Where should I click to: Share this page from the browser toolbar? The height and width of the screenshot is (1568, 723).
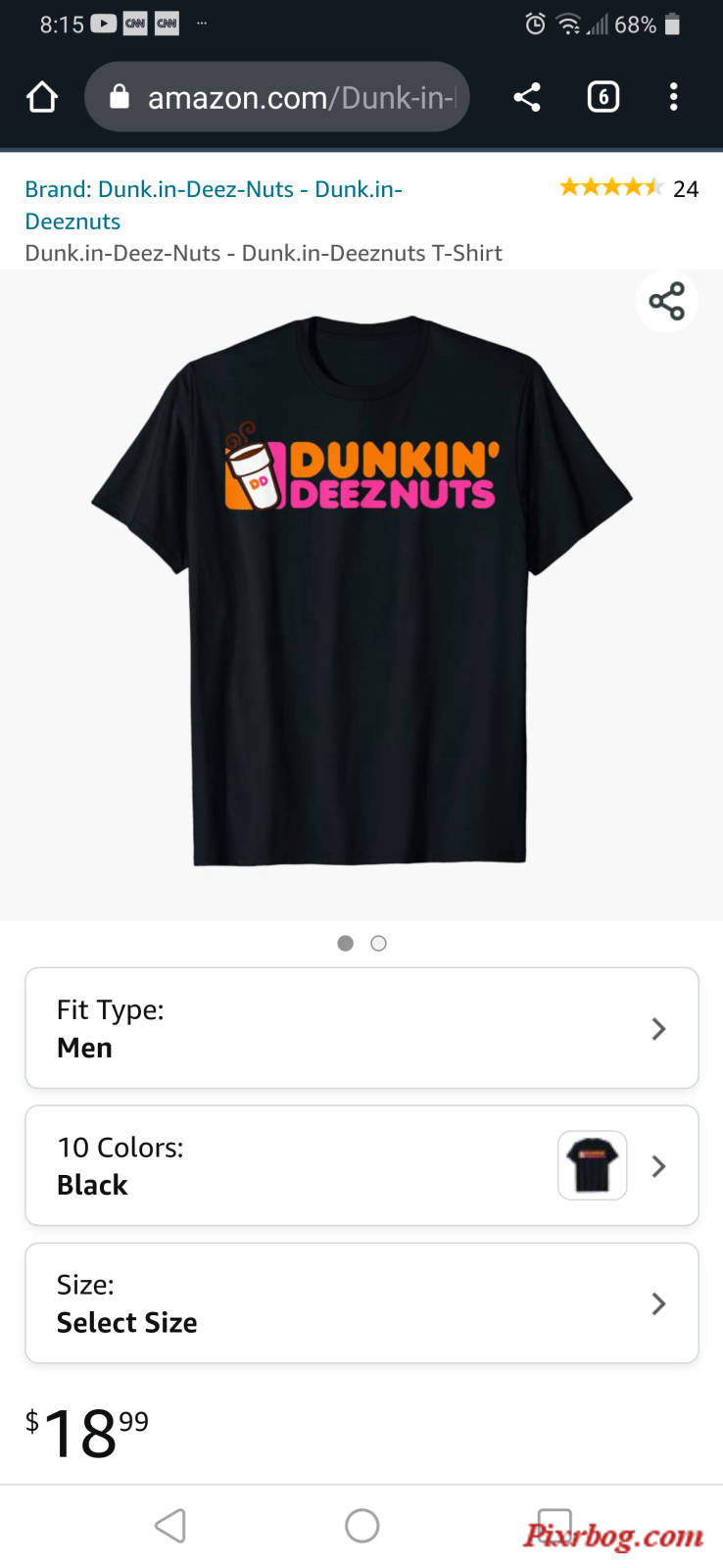pos(527,97)
